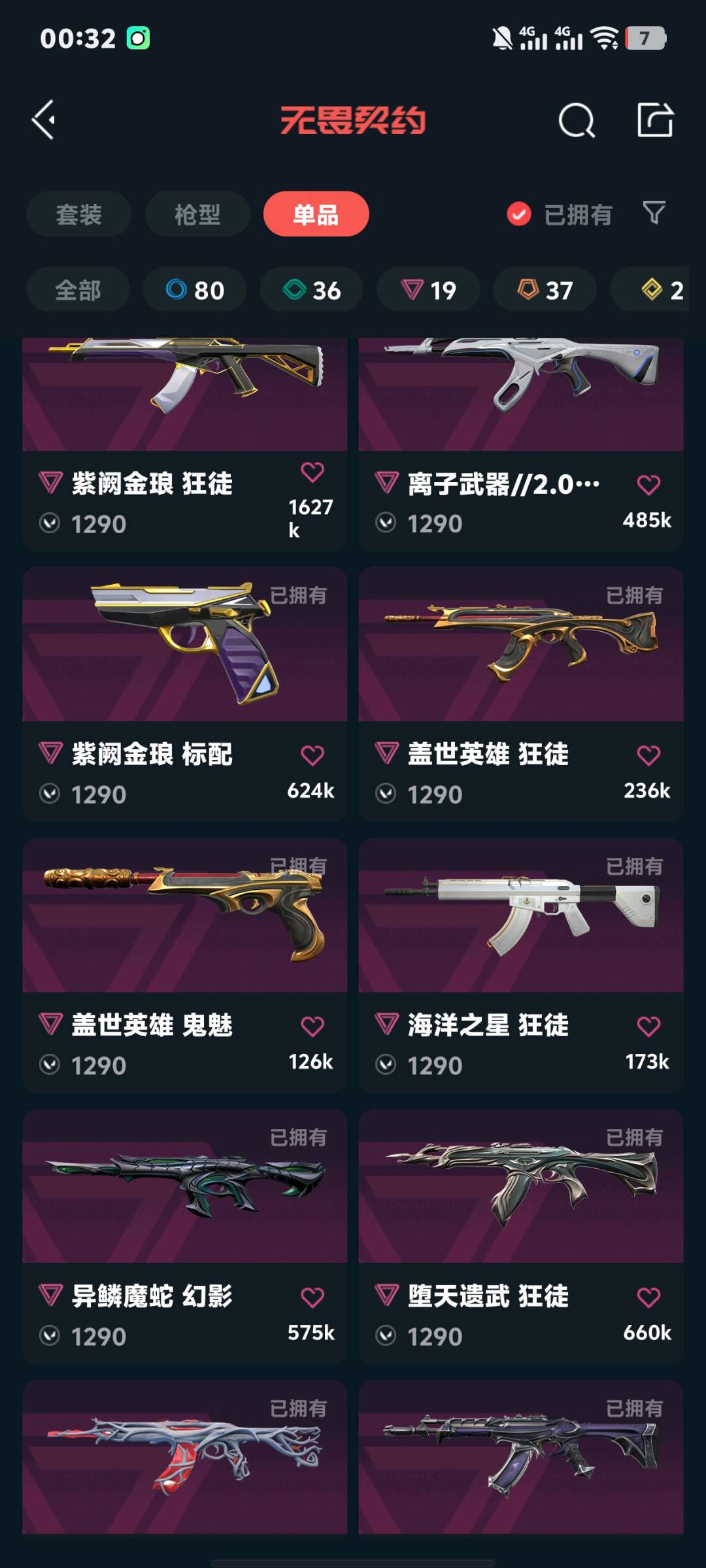The height and width of the screenshot is (1568, 706).
Task: Filter by the green tier chip 36
Action: [x=312, y=290]
